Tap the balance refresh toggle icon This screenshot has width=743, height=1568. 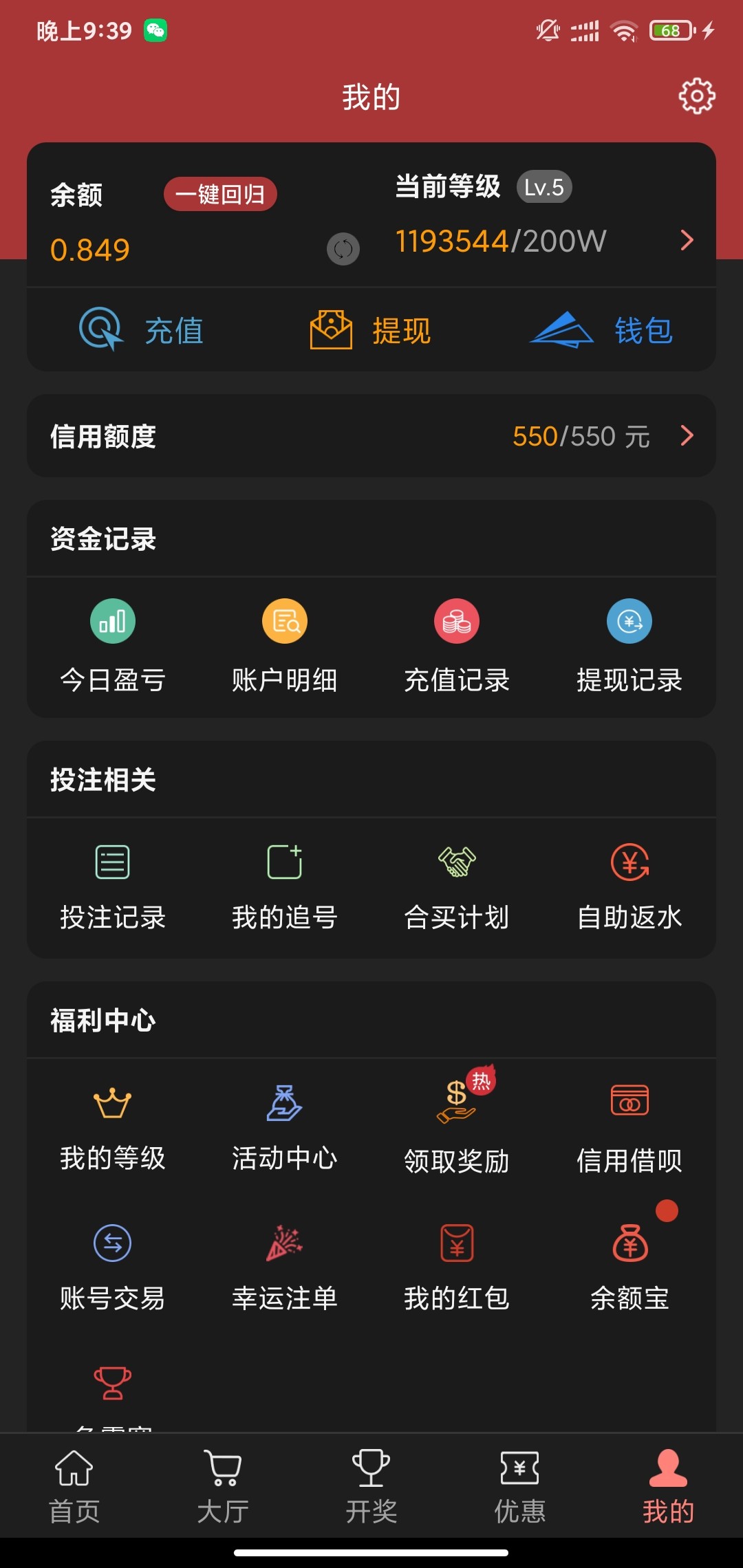[x=342, y=249]
